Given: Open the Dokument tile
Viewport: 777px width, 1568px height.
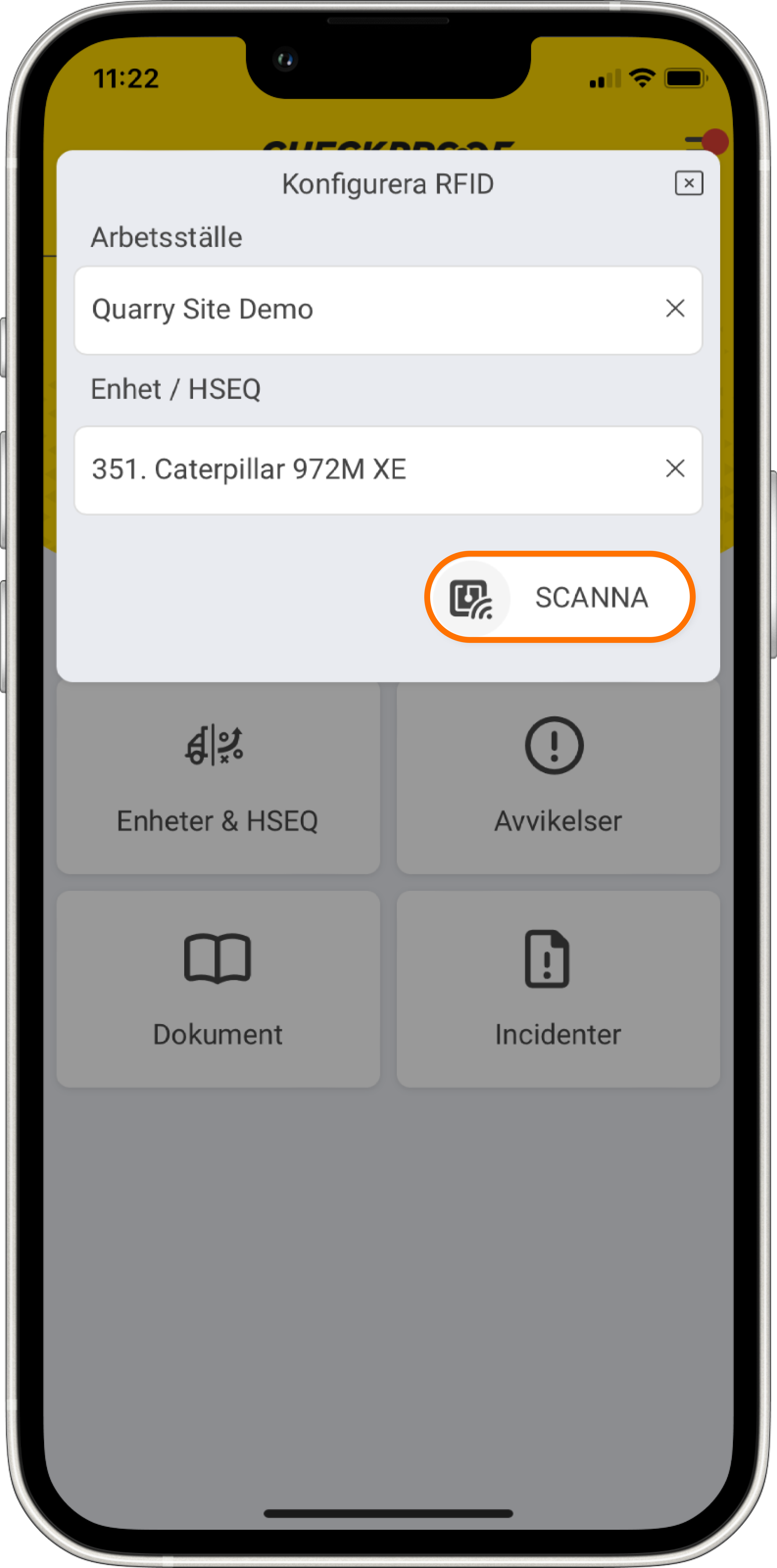Looking at the screenshot, I should pos(218,989).
